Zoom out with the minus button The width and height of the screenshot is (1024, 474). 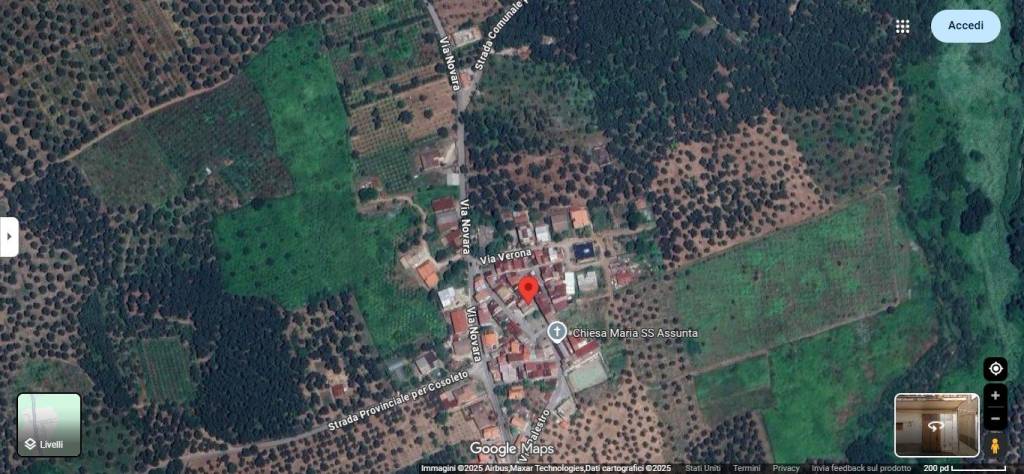(x=995, y=417)
